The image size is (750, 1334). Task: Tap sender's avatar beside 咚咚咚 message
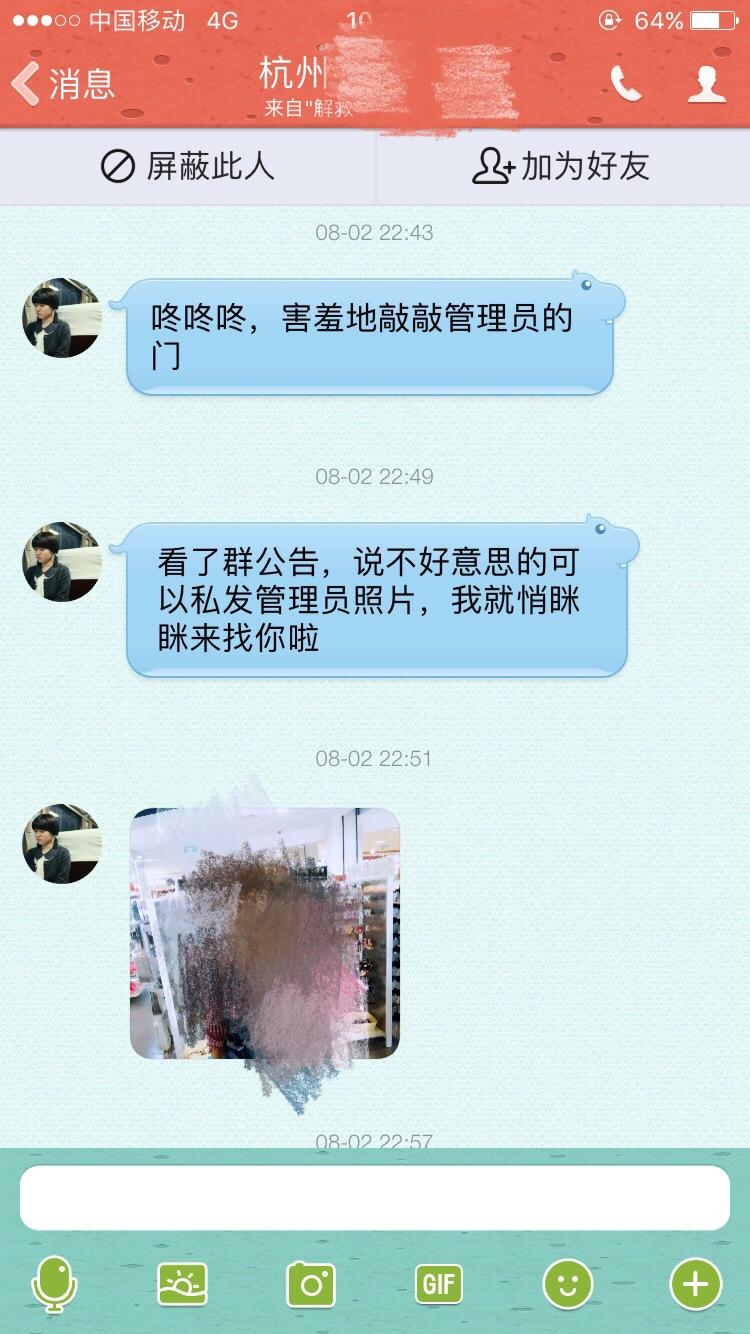62,318
